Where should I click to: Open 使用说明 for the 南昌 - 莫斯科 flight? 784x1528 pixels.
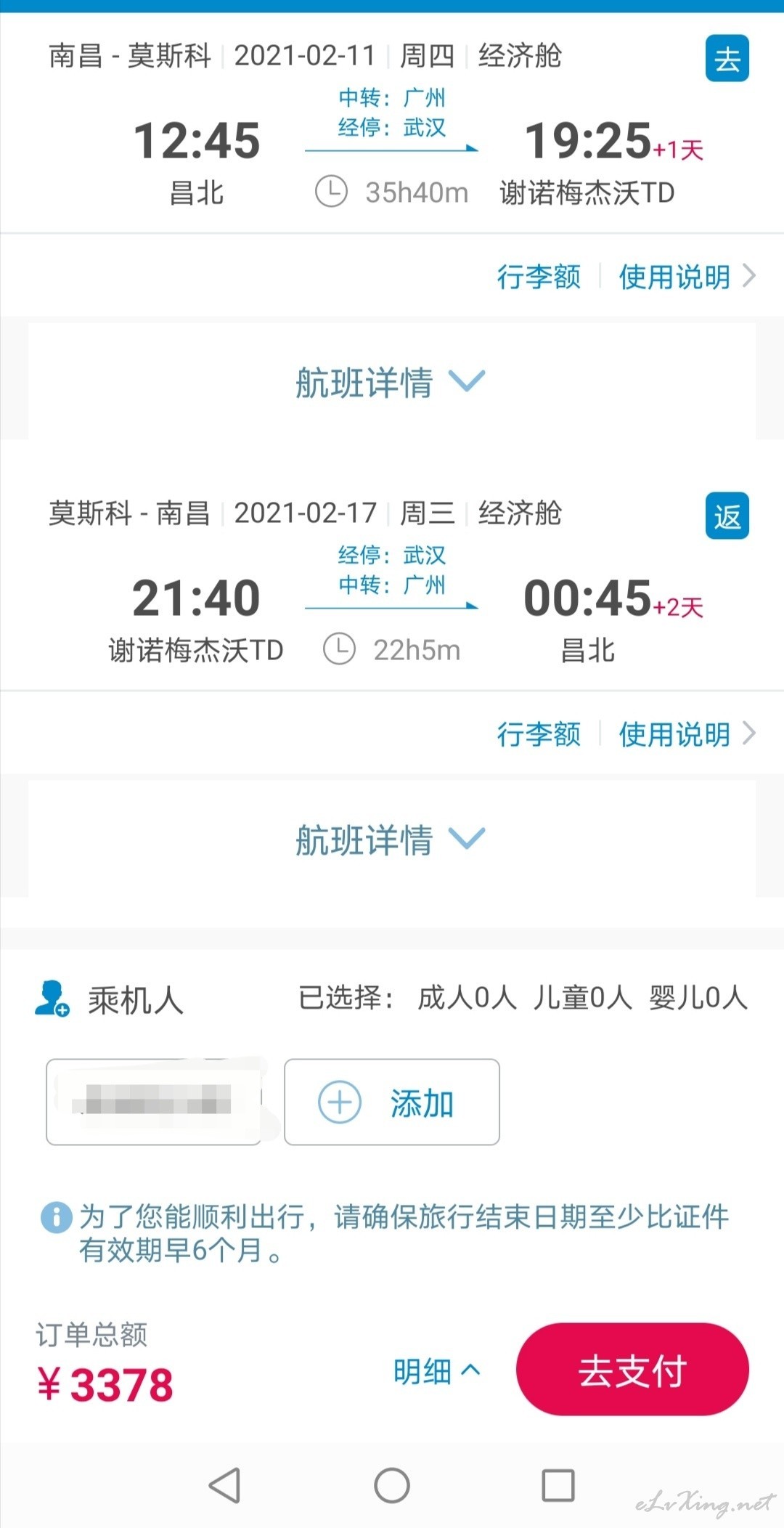pos(687,277)
